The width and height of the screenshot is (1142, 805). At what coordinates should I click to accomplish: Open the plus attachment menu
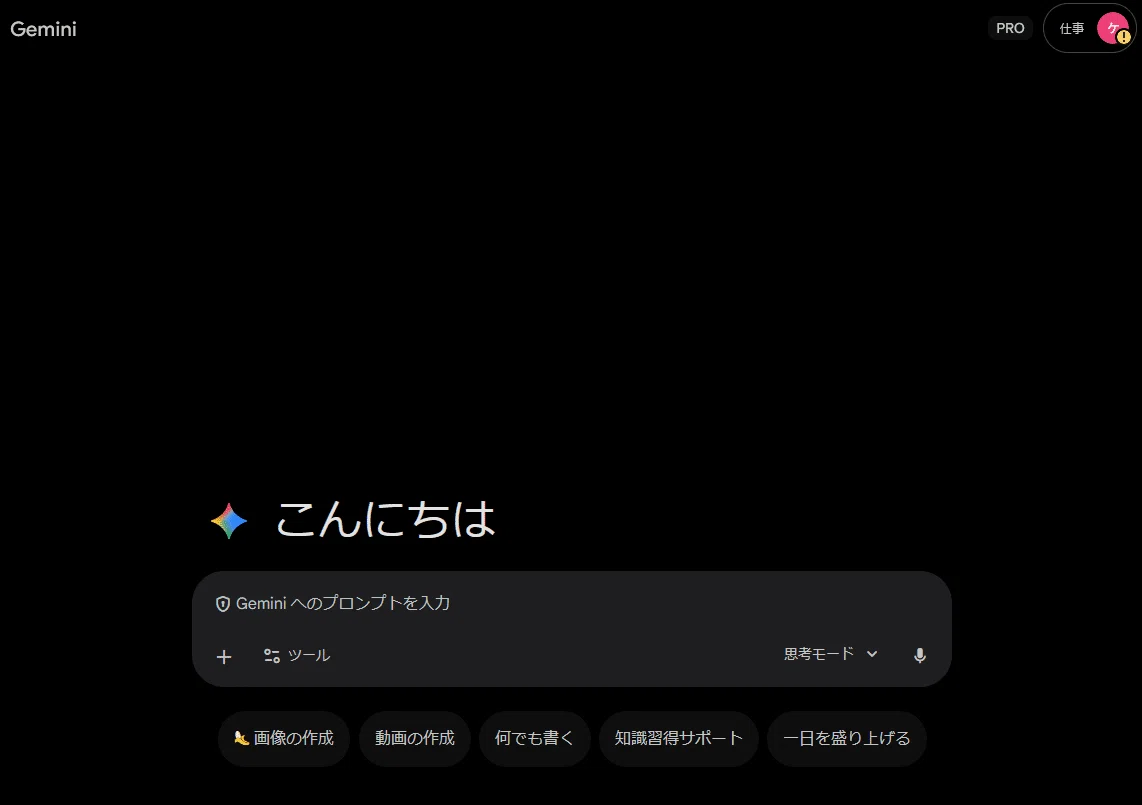(x=224, y=656)
